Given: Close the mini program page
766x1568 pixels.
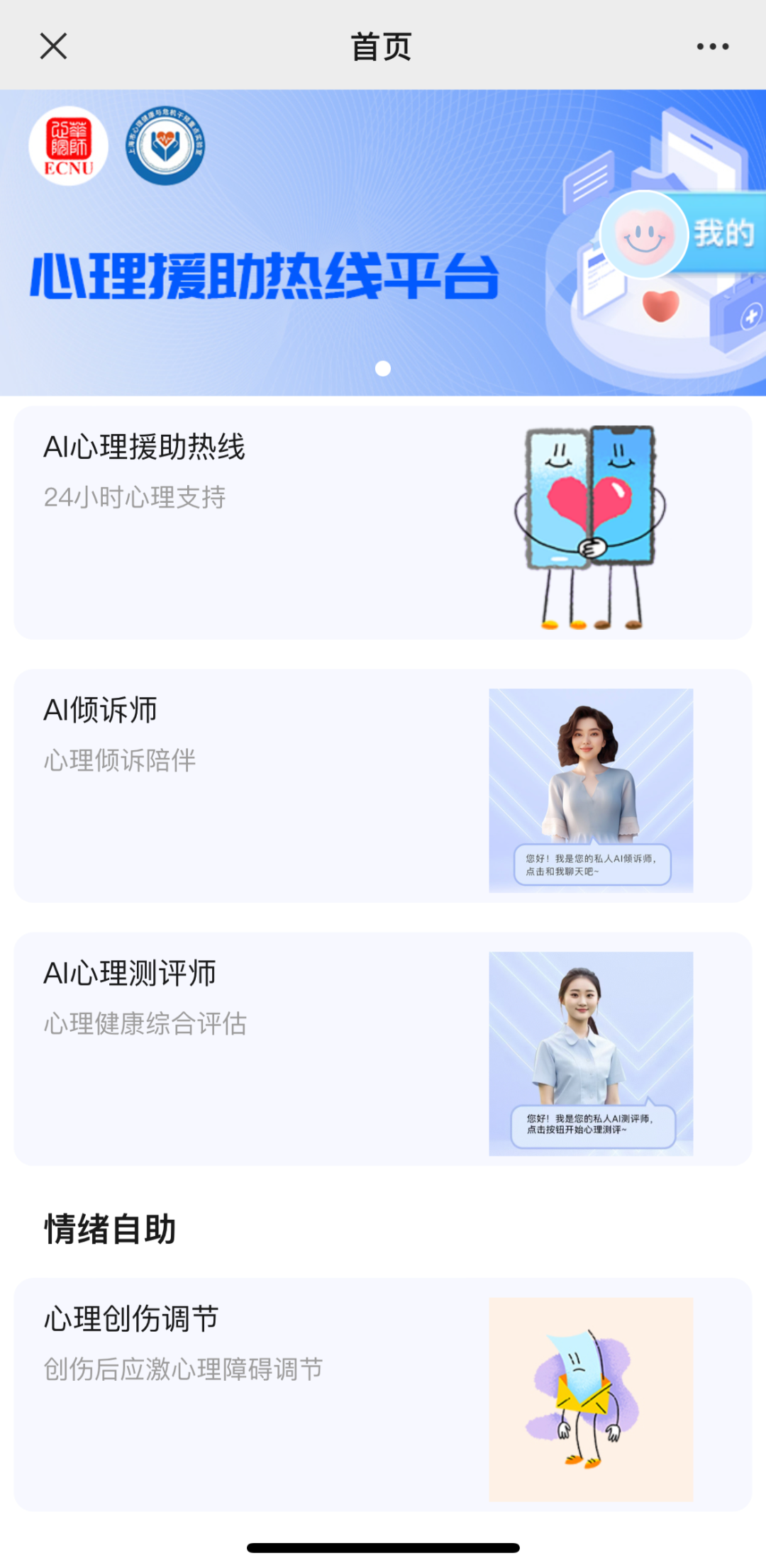Looking at the screenshot, I should tap(53, 47).
